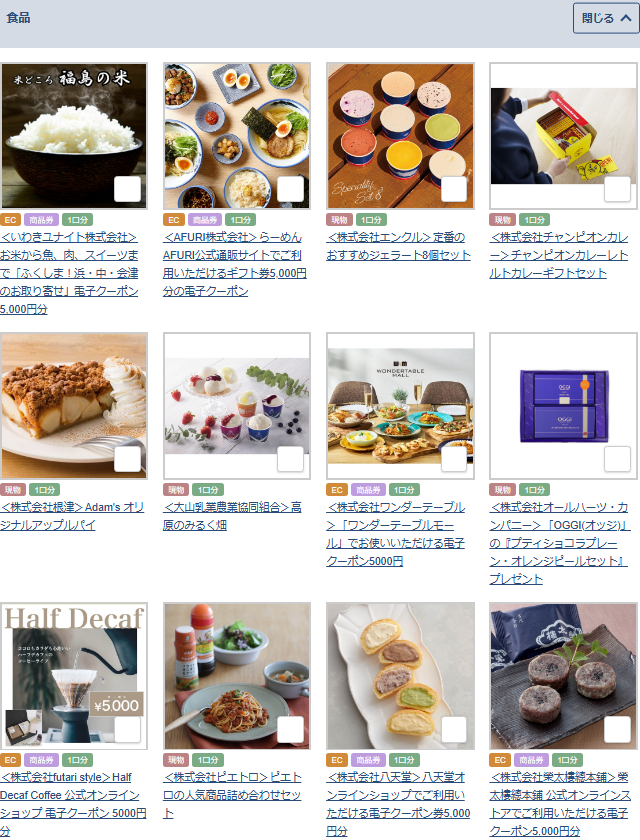Open the Half Decaf Coffee coupon link
640x840 pixels.
click(x=72, y=803)
